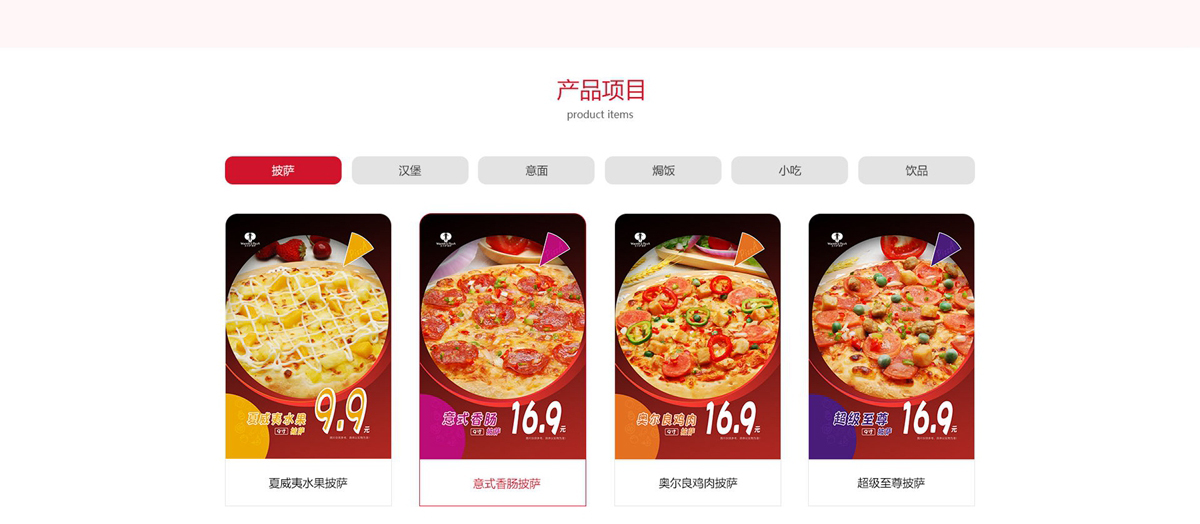The height and width of the screenshot is (524, 1200).
Task: Show the 意面 category
Action: point(536,170)
